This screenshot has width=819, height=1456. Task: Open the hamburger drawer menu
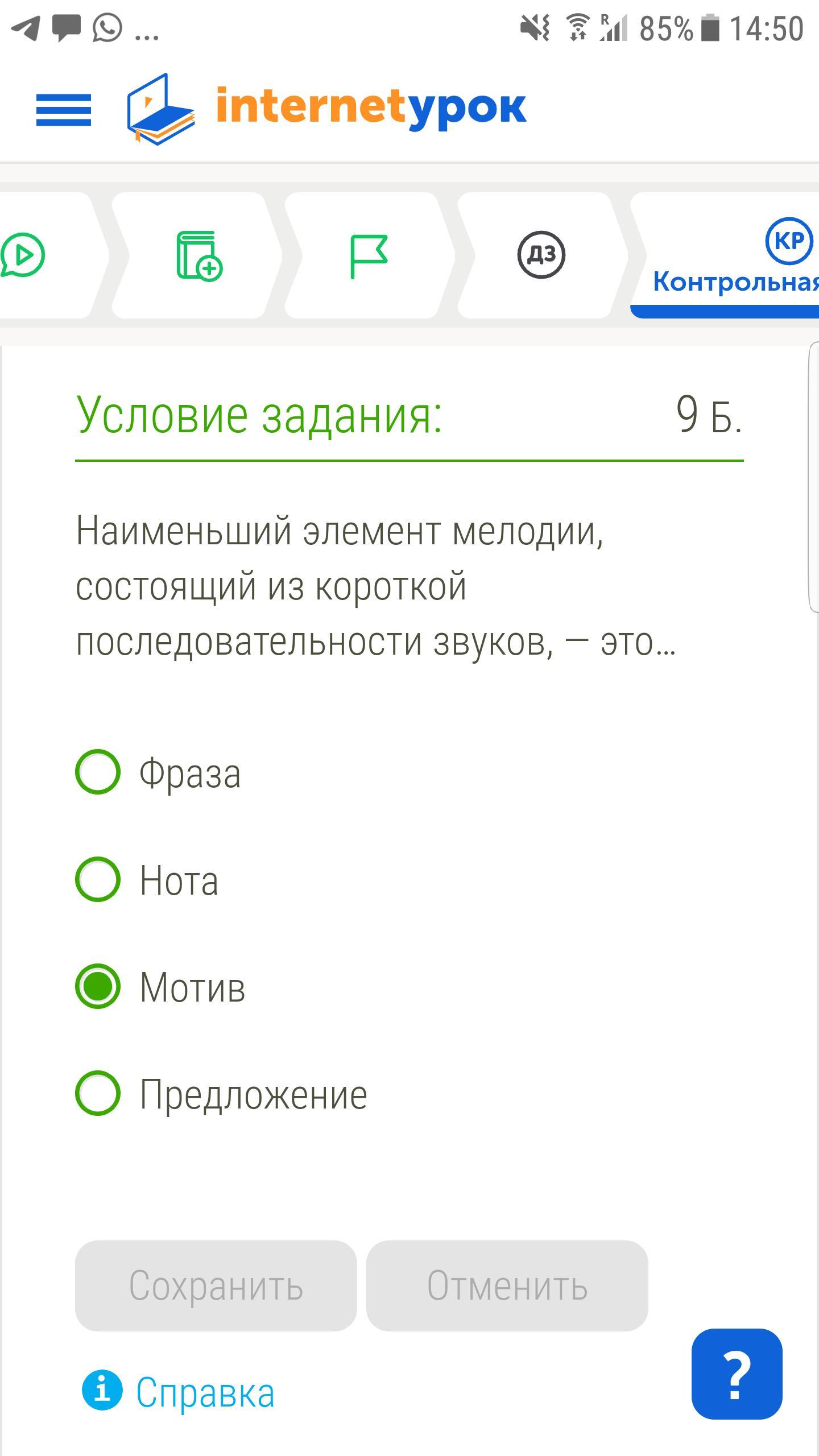coord(64,110)
